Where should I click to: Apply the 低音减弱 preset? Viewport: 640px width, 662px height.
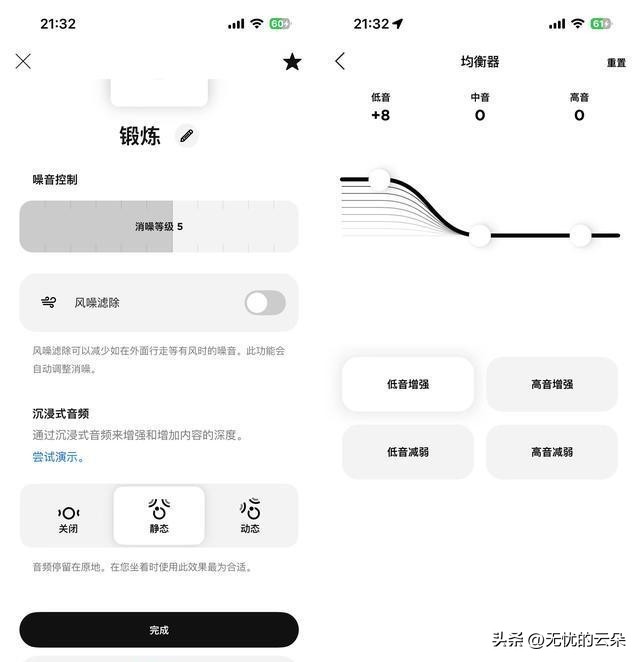point(408,452)
